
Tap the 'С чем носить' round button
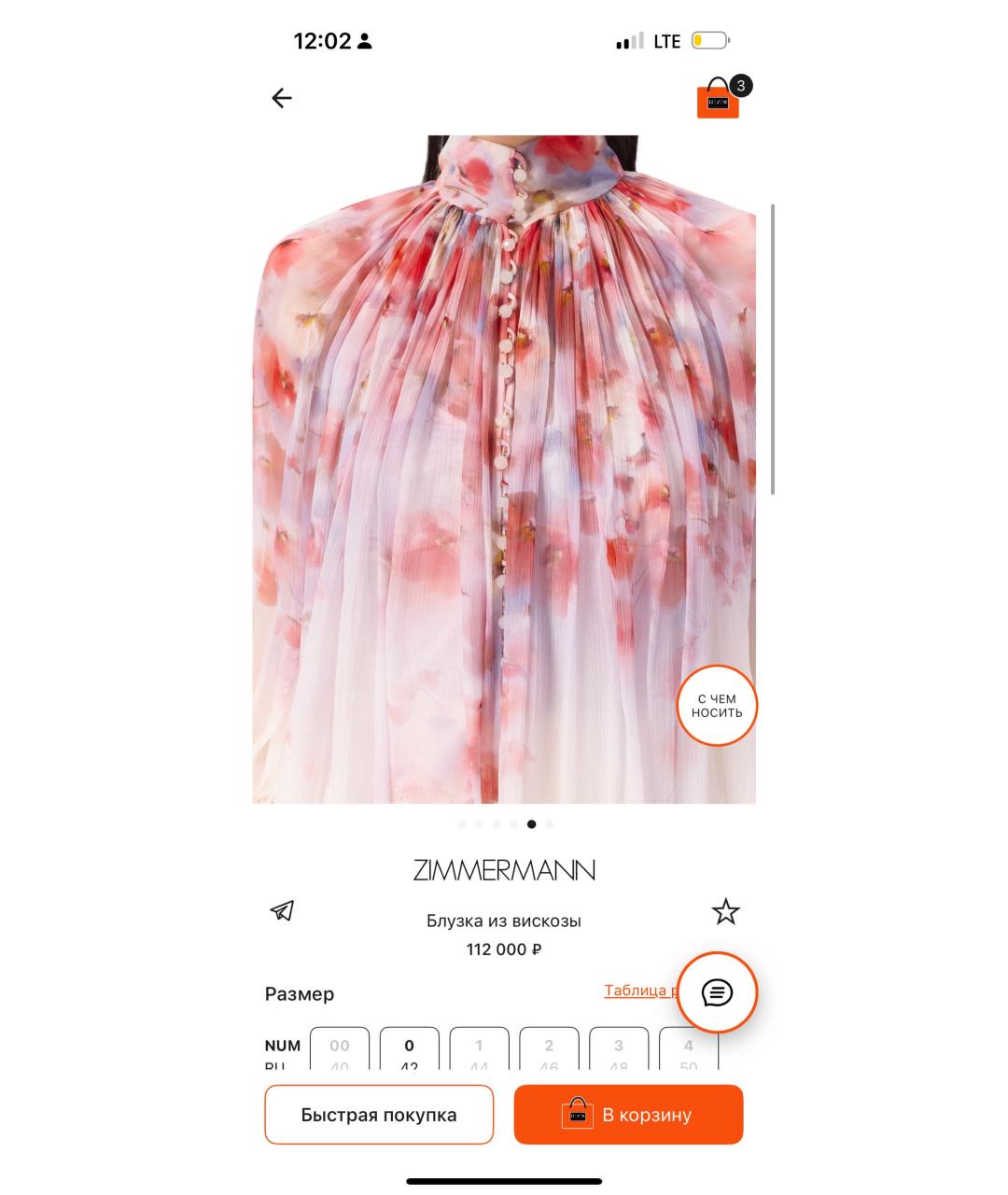point(716,706)
